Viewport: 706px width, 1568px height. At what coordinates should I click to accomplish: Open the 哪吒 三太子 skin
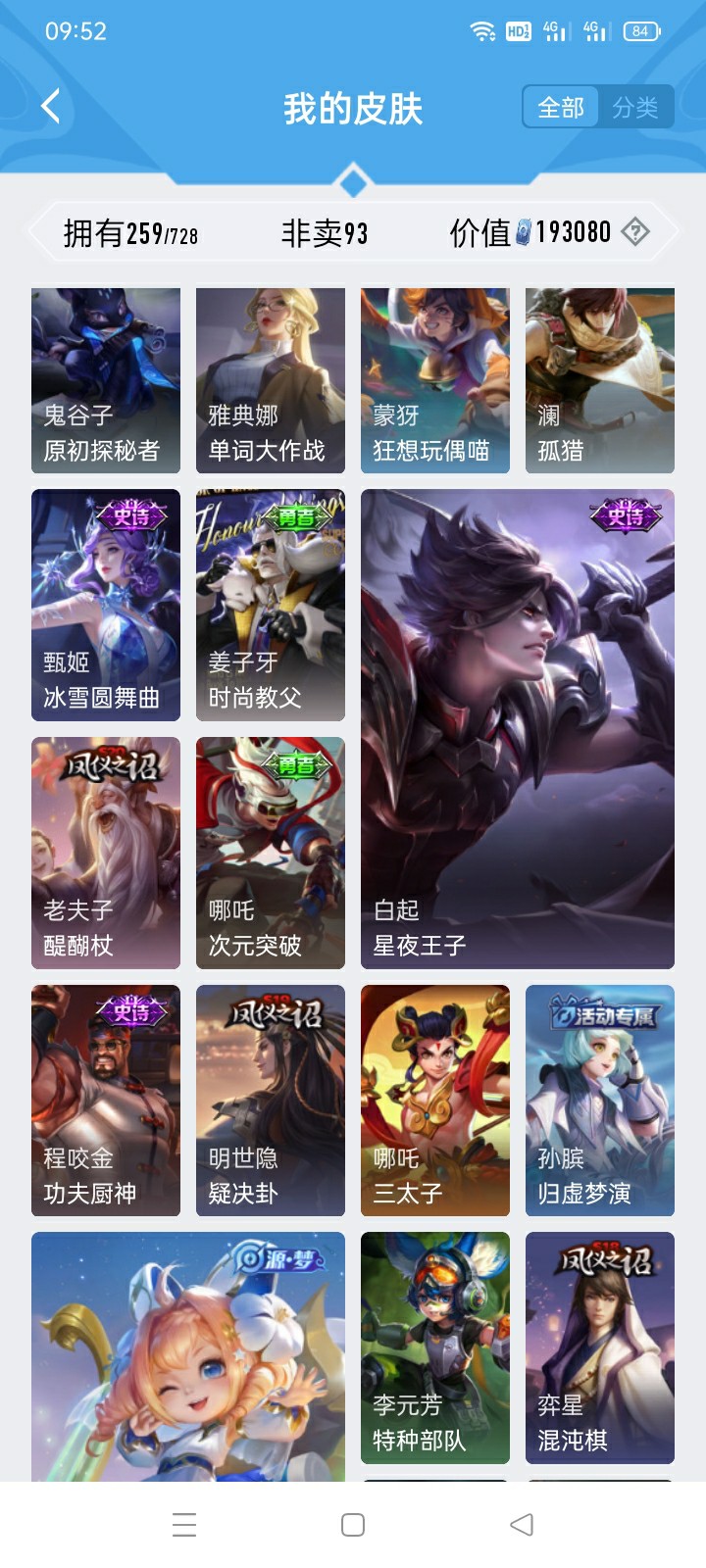point(435,1101)
